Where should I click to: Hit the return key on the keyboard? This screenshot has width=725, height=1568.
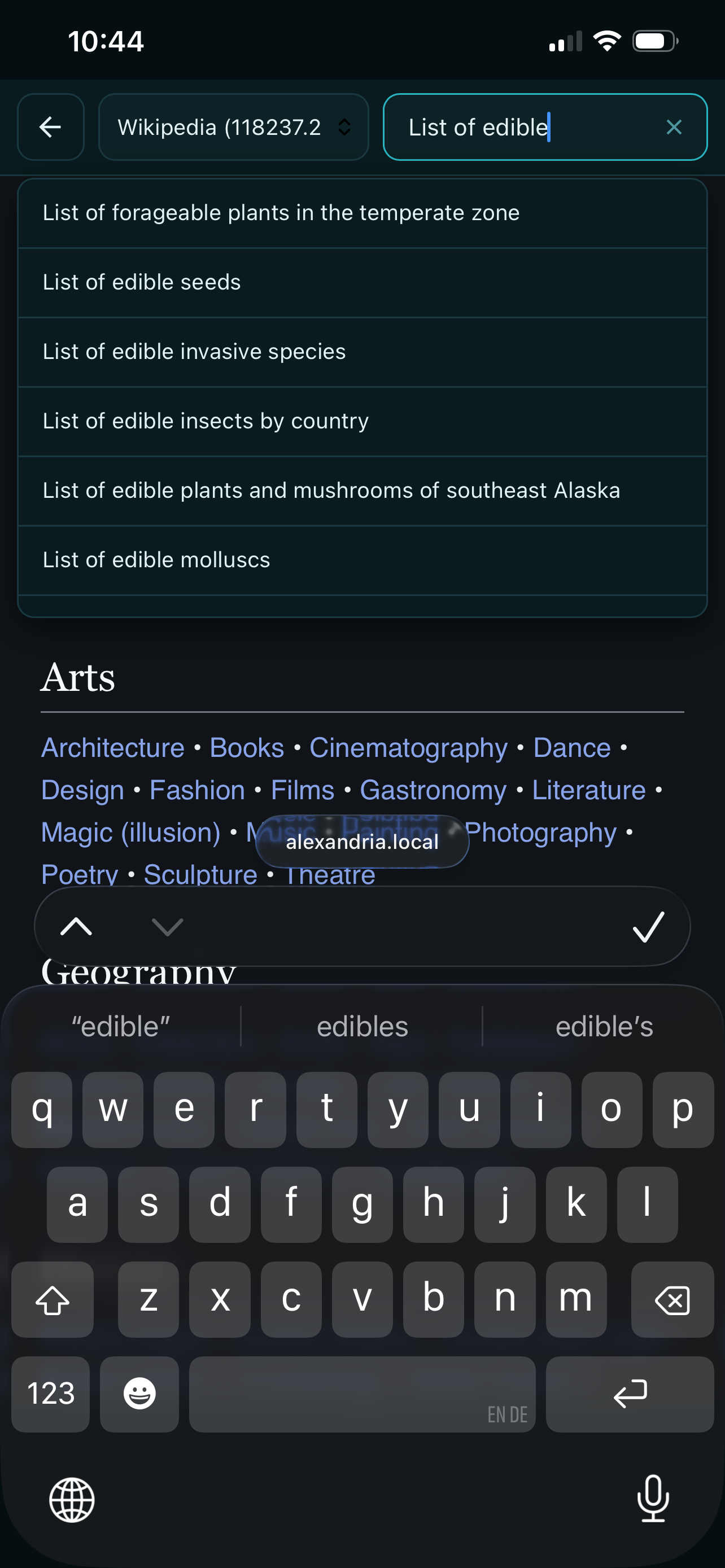click(630, 1394)
